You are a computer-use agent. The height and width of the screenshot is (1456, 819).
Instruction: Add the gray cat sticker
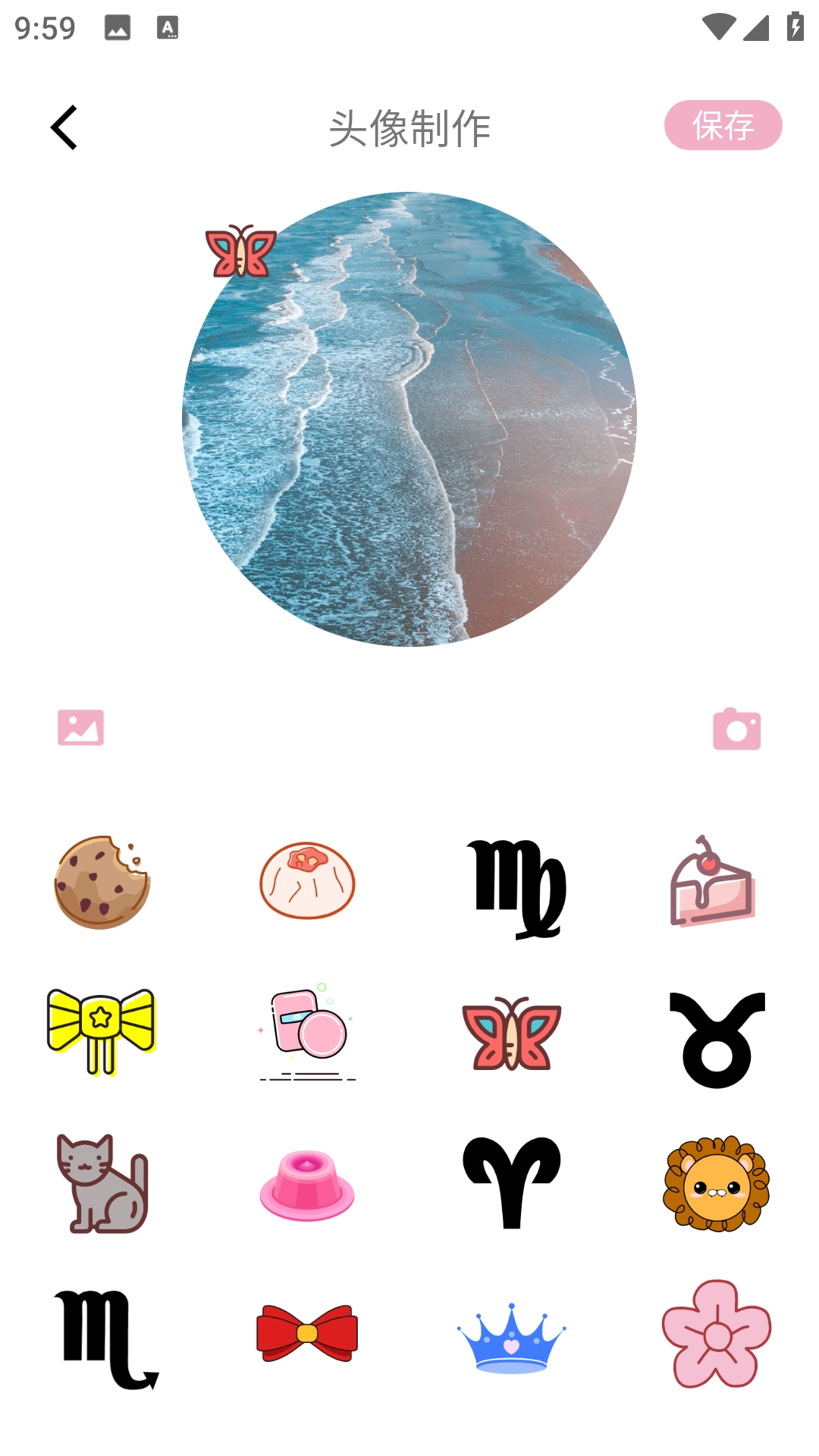coord(102,1183)
